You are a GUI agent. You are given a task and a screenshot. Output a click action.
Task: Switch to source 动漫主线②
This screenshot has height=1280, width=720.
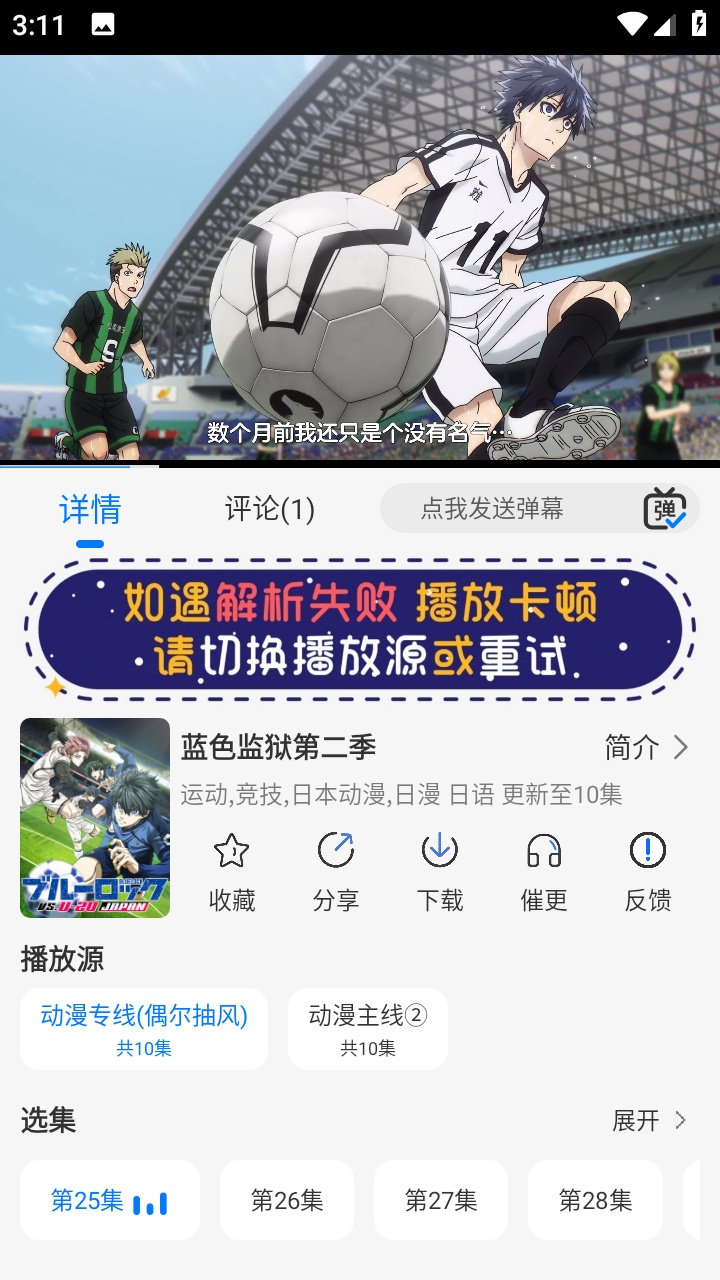[368, 1029]
